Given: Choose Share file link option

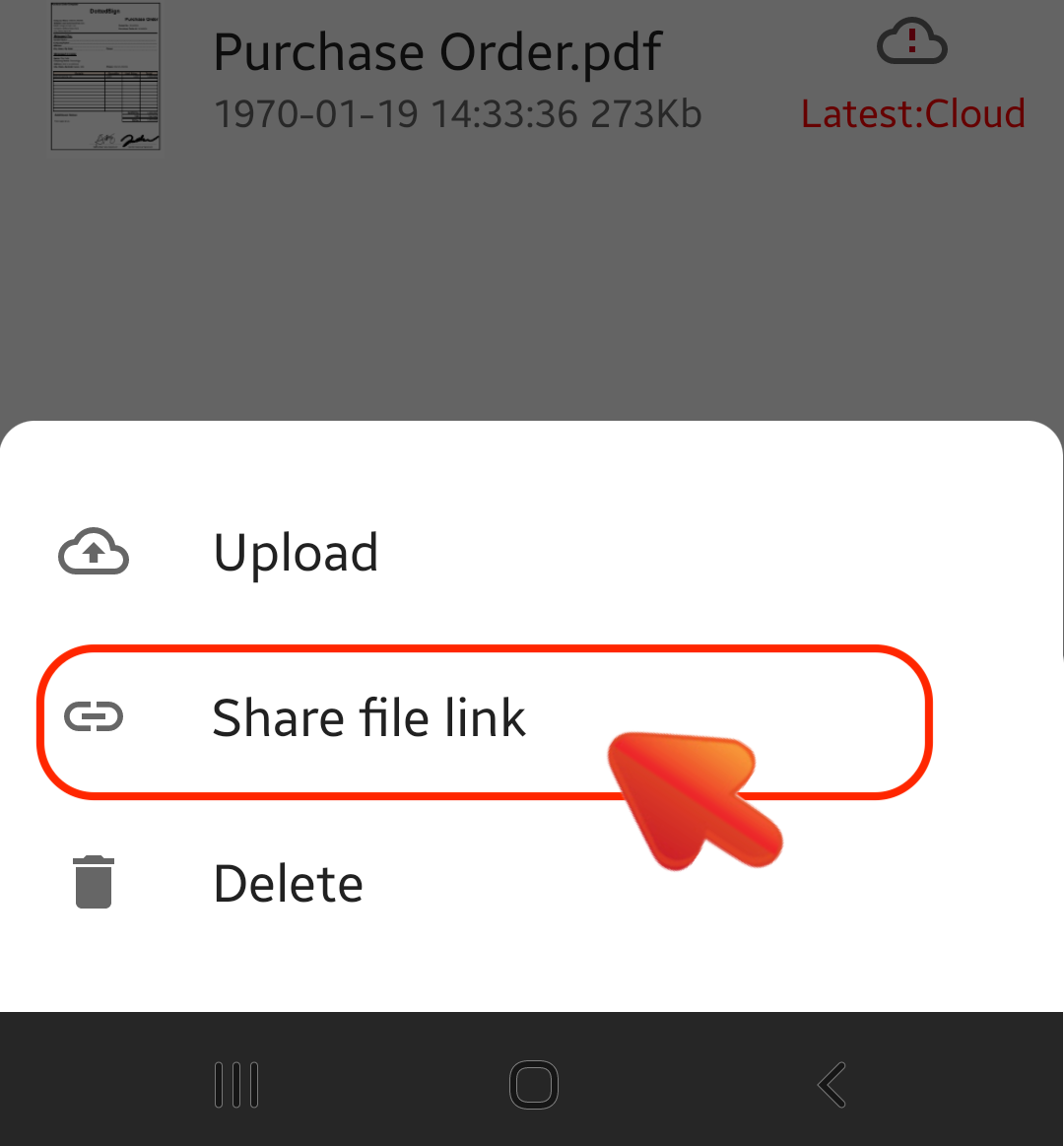Looking at the screenshot, I should [x=368, y=718].
